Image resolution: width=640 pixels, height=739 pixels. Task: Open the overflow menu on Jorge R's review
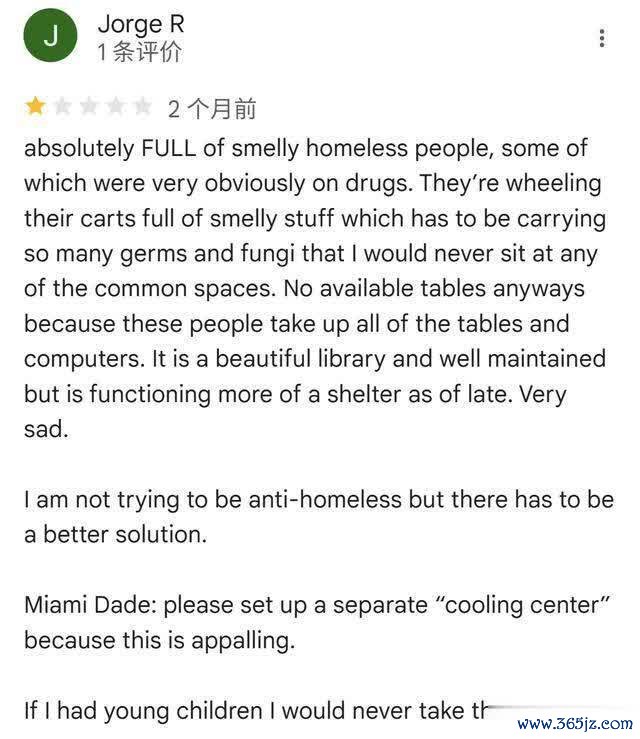[x=601, y=38]
